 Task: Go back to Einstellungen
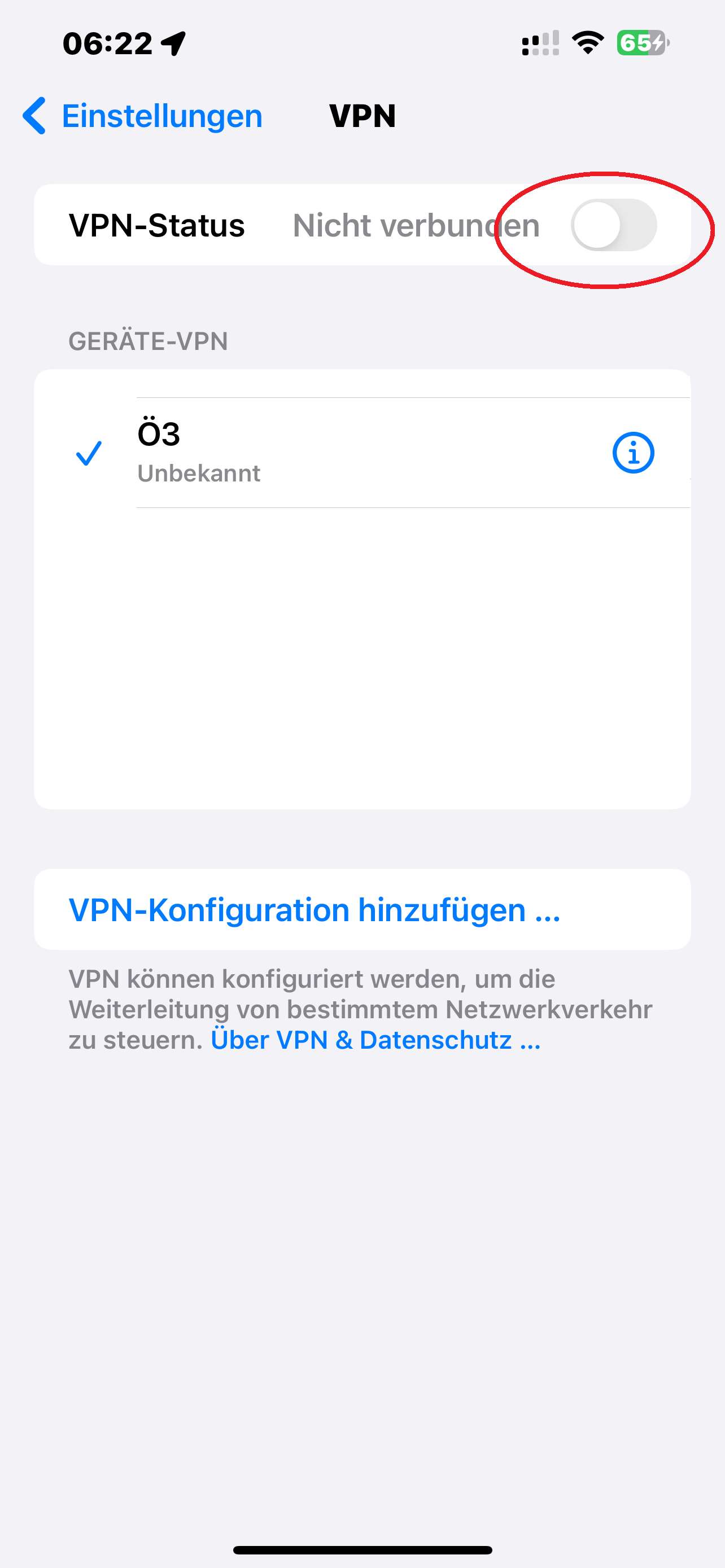(143, 116)
